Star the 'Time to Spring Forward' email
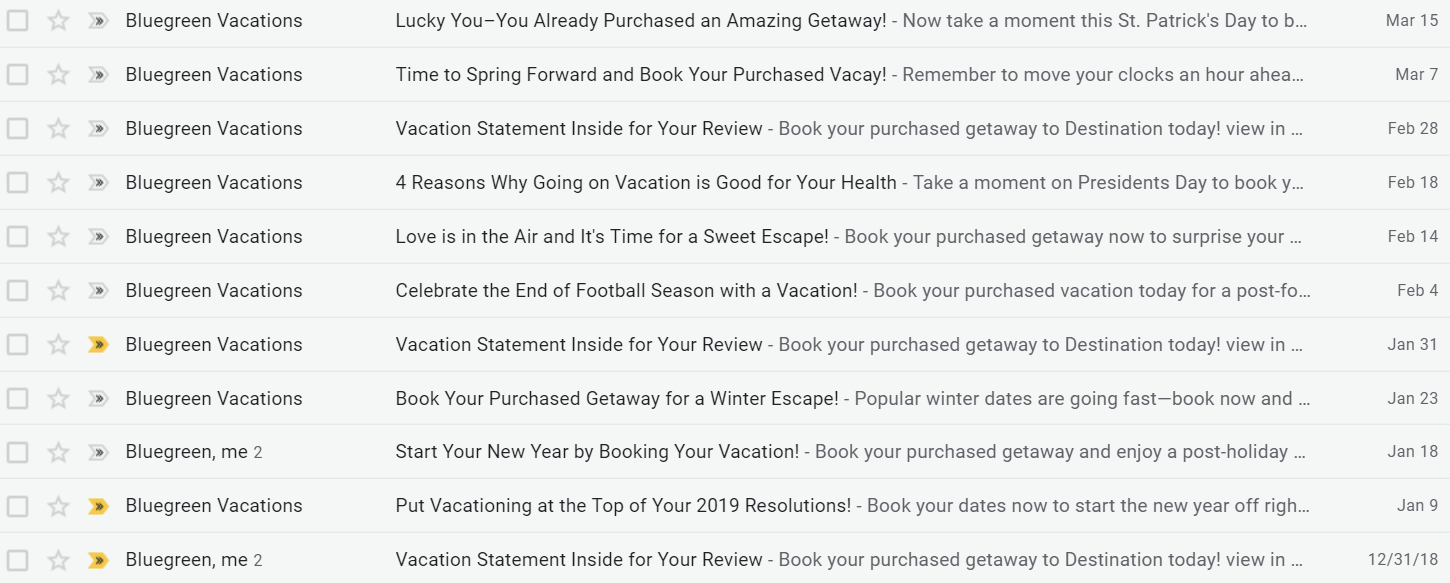Viewport: 1450px width, 583px height. pos(59,74)
